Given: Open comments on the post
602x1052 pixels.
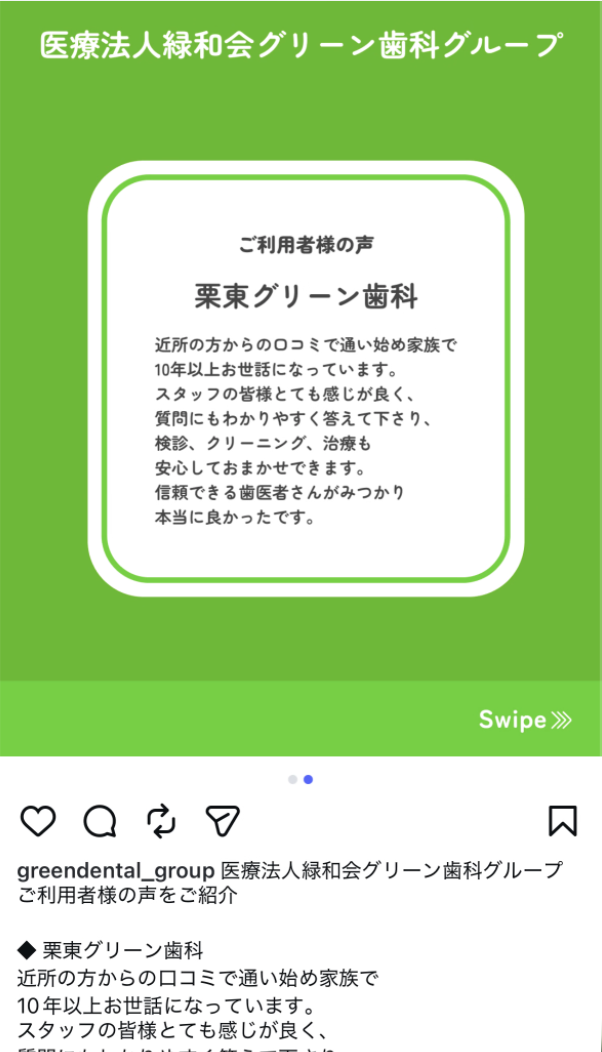Looking at the screenshot, I should pos(100,821).
